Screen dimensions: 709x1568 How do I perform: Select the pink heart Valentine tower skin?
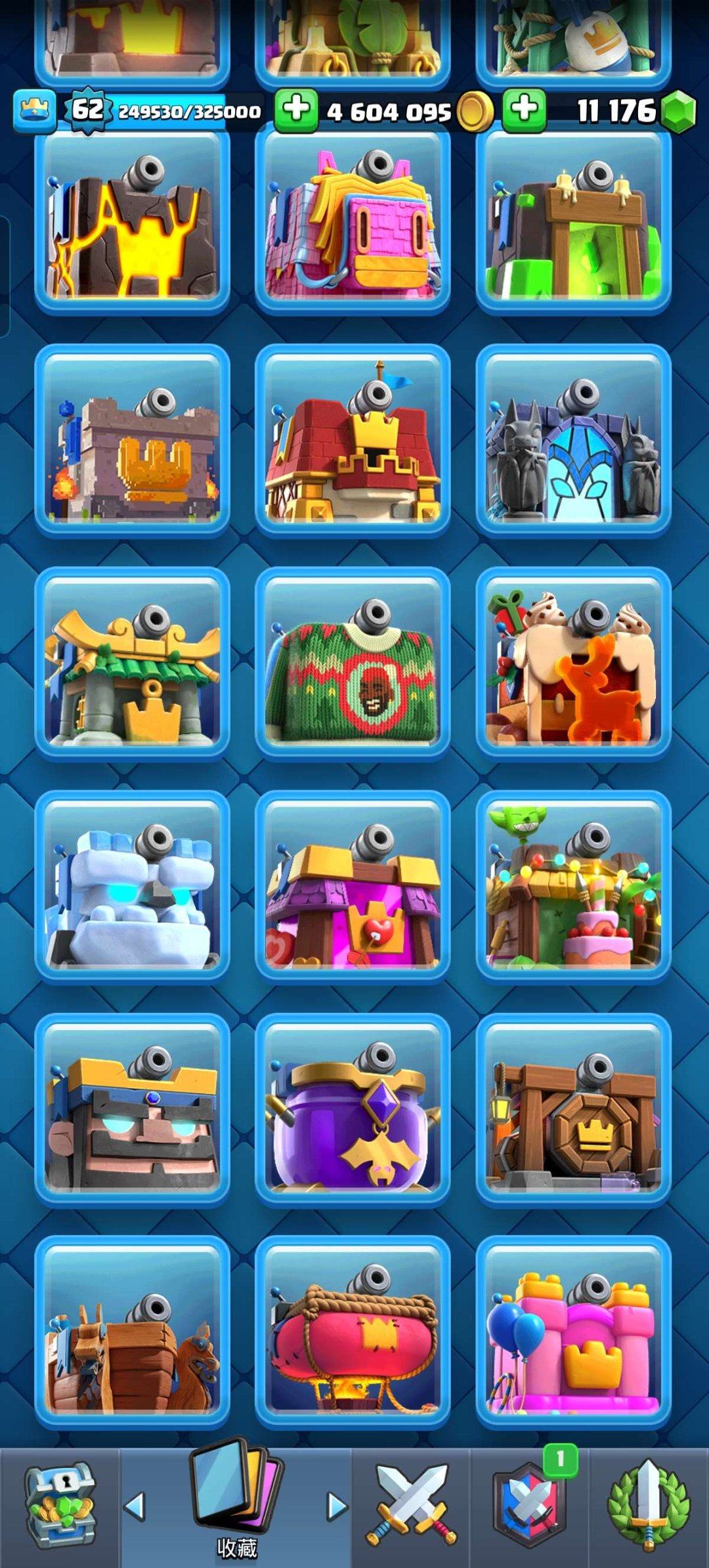(353, 887)
